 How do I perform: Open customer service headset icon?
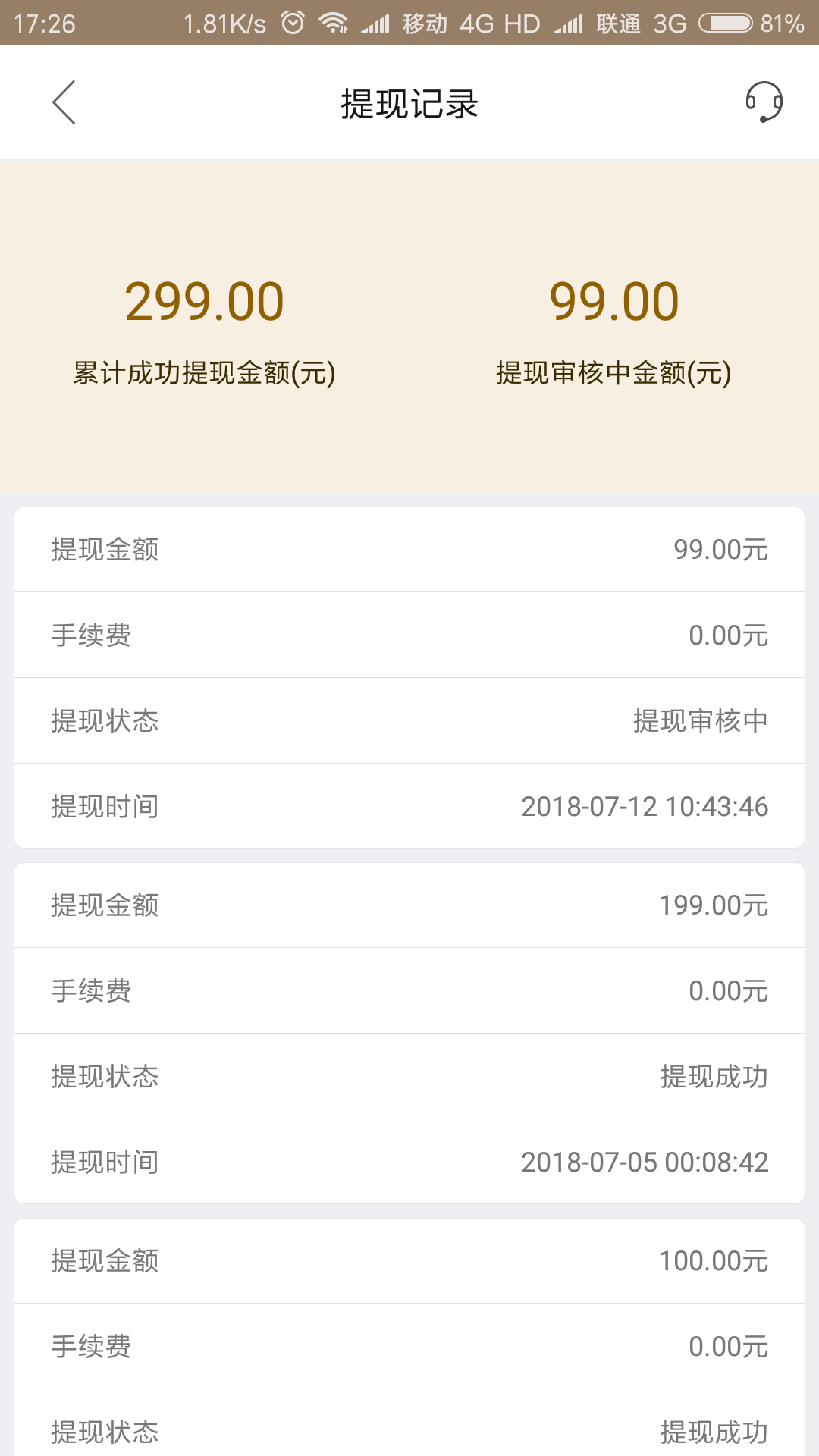pyautogui.click(x=764, y=102)
